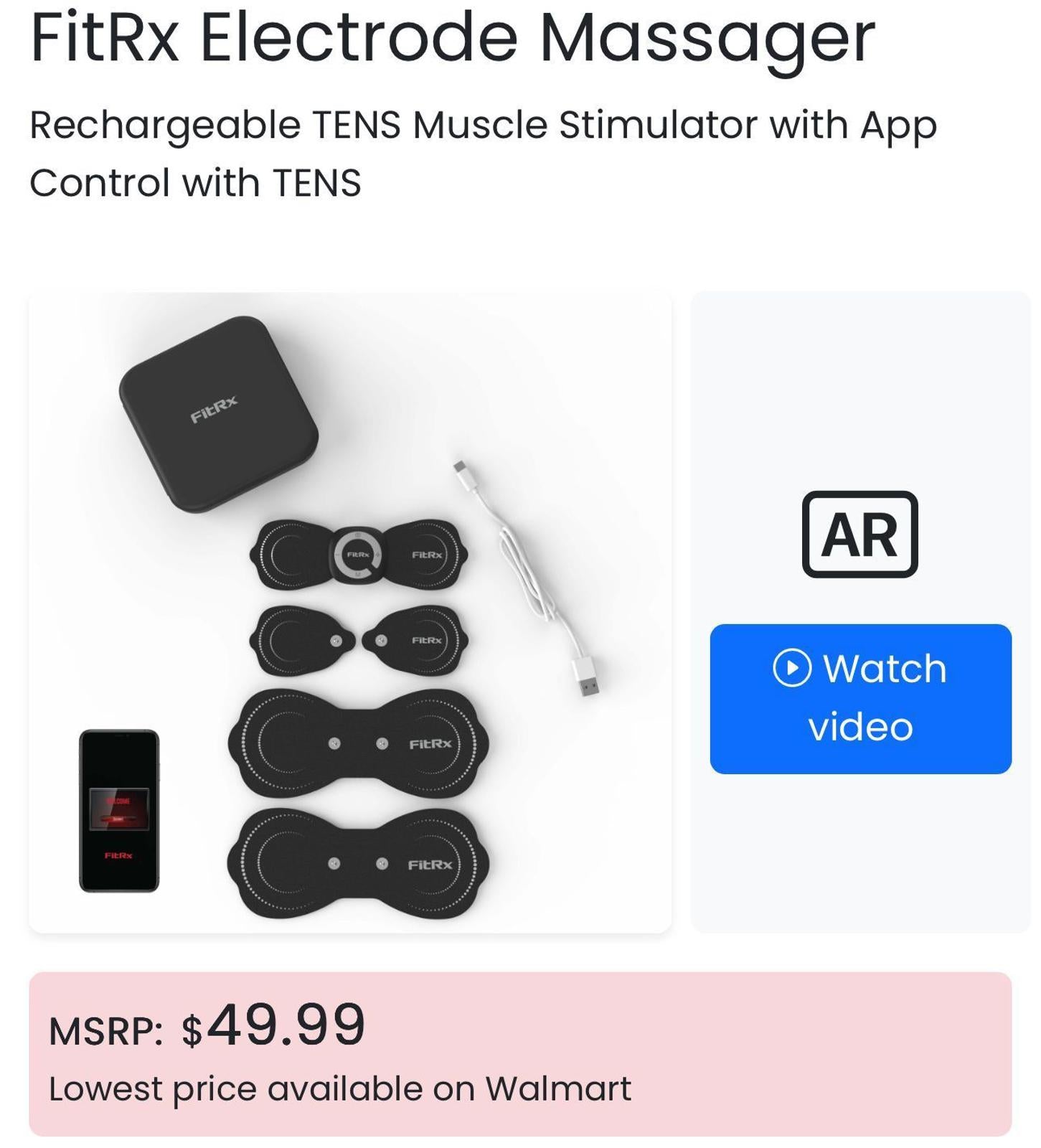
Task: Open the AR view icon
Action: point(859,535)
